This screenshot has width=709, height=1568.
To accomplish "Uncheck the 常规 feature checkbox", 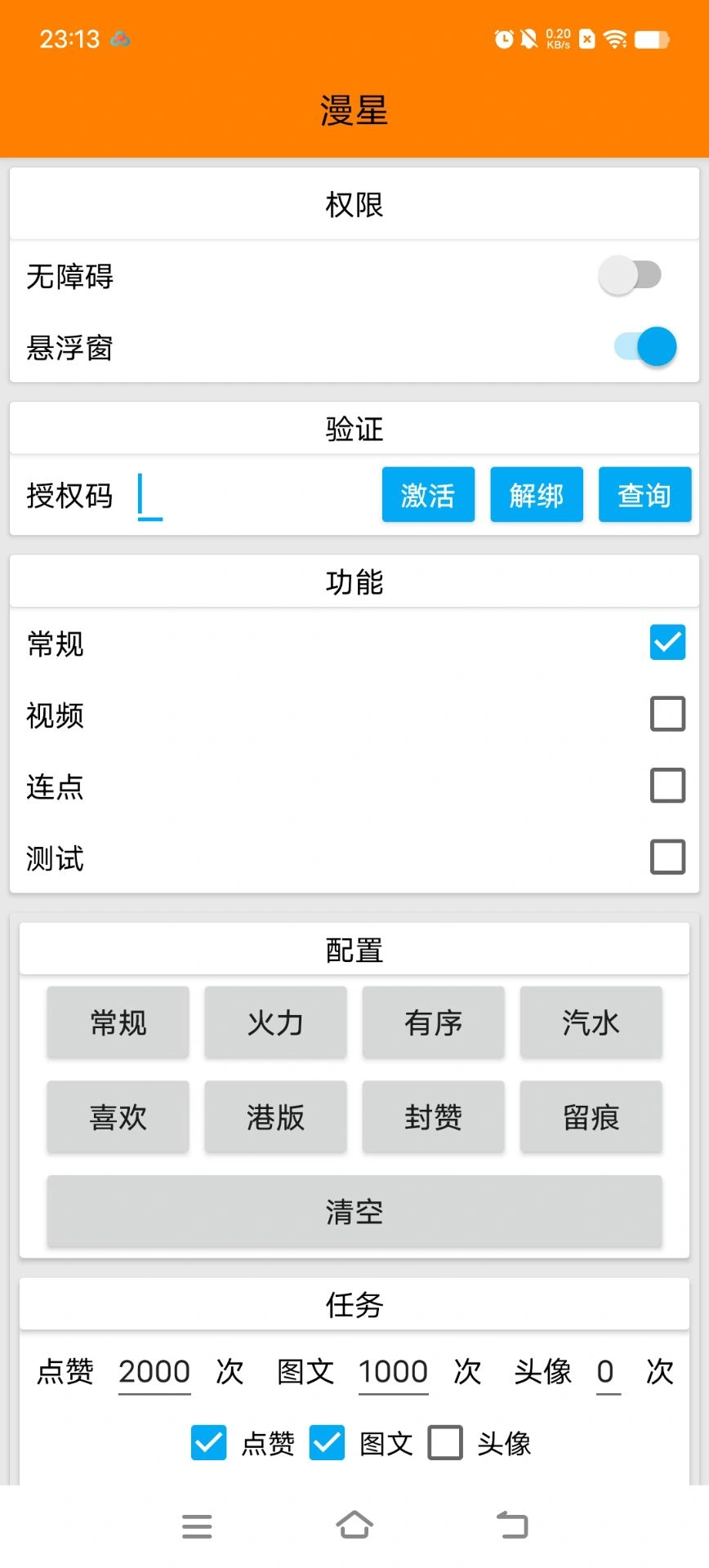I will pyautogui.click(x=667, y=643).
